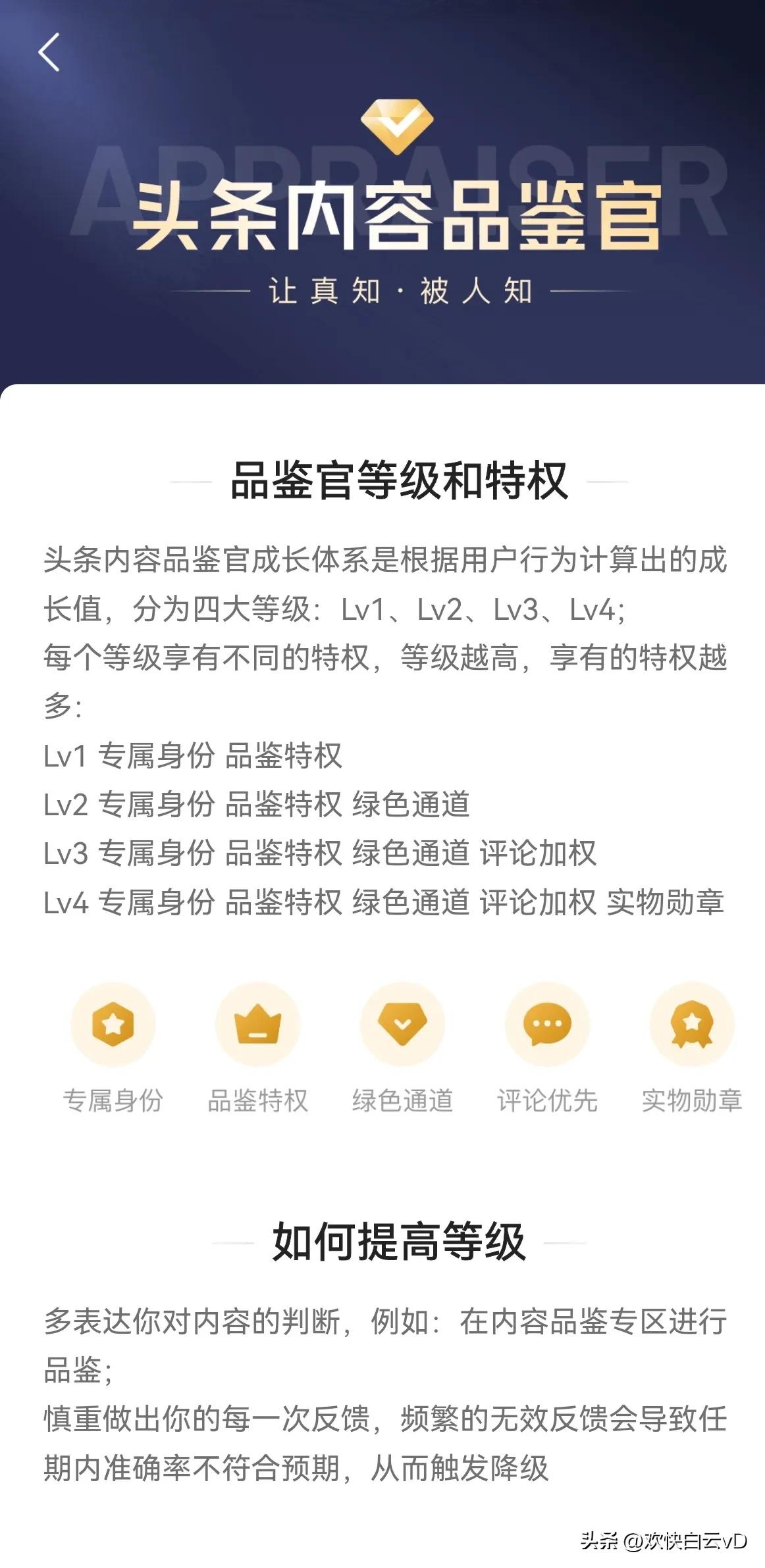The image size is (765, 1568).
Task: Select the 品鉴特权 crown icon
Action: (258, 1024)
